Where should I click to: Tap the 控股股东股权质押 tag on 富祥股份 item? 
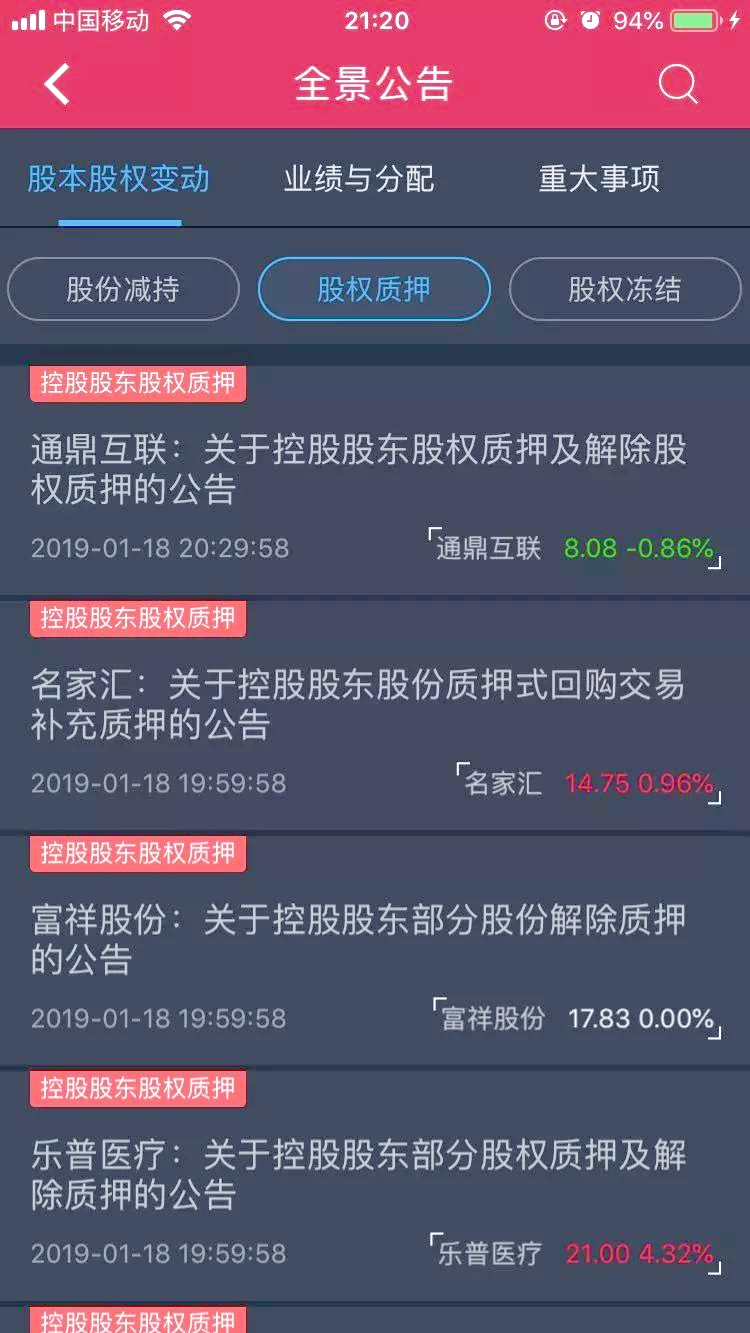click(137, 854)
